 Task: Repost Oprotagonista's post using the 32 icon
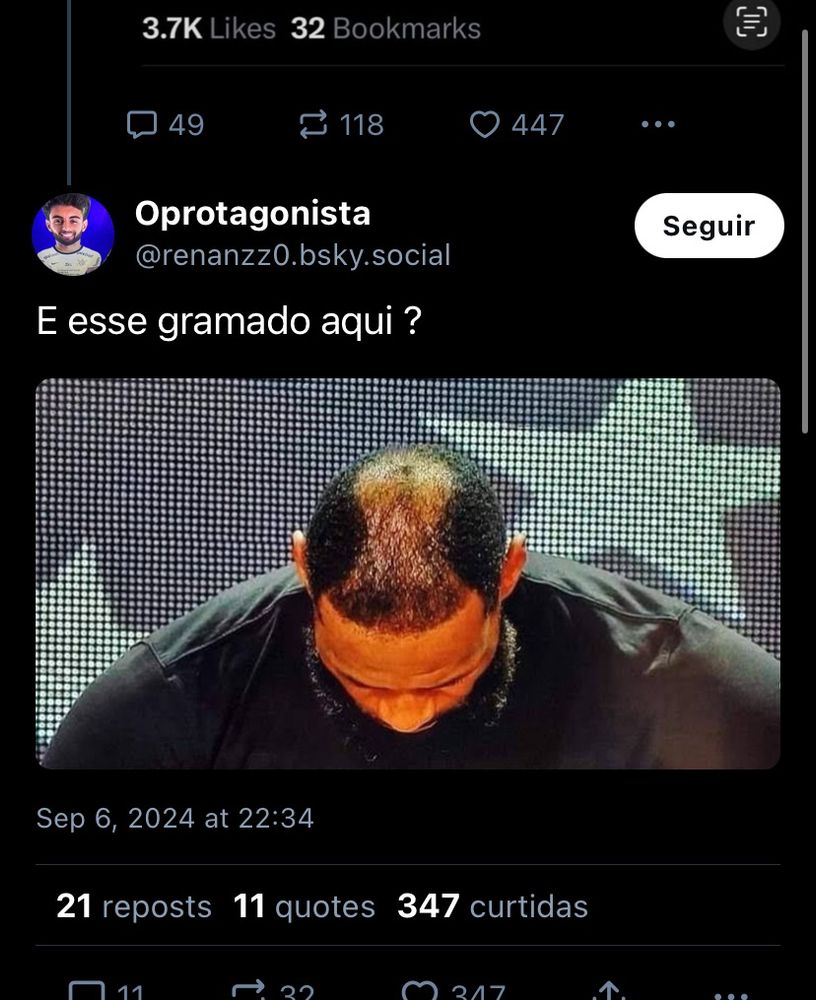point(248,991)
